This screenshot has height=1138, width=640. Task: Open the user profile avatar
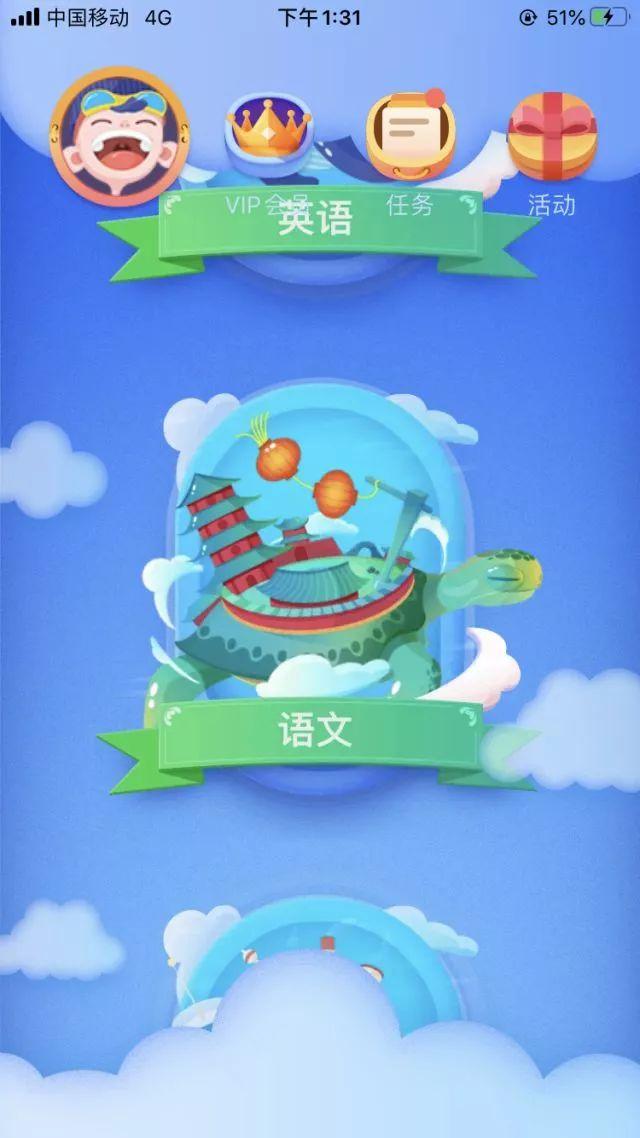click(x=118, y=135)
